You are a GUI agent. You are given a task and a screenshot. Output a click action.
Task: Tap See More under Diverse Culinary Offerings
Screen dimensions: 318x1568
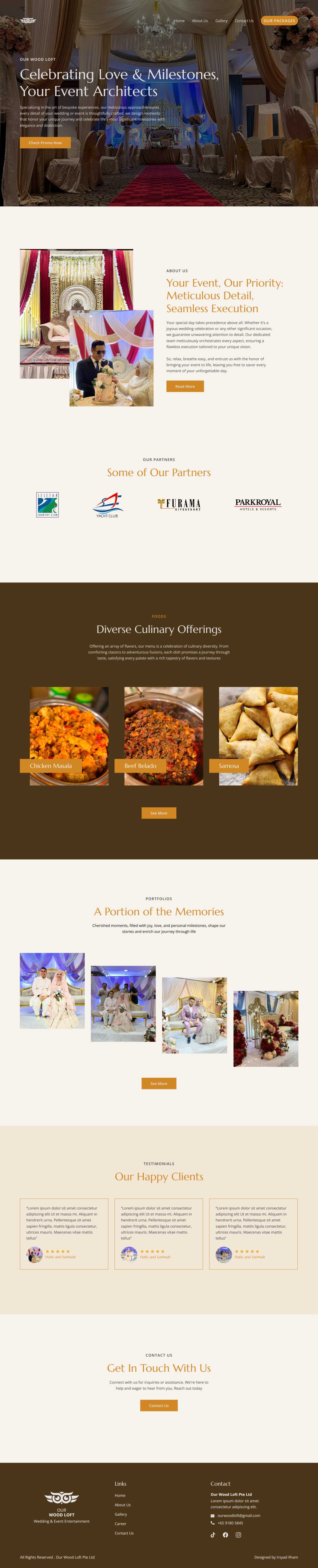coord(158,813)
